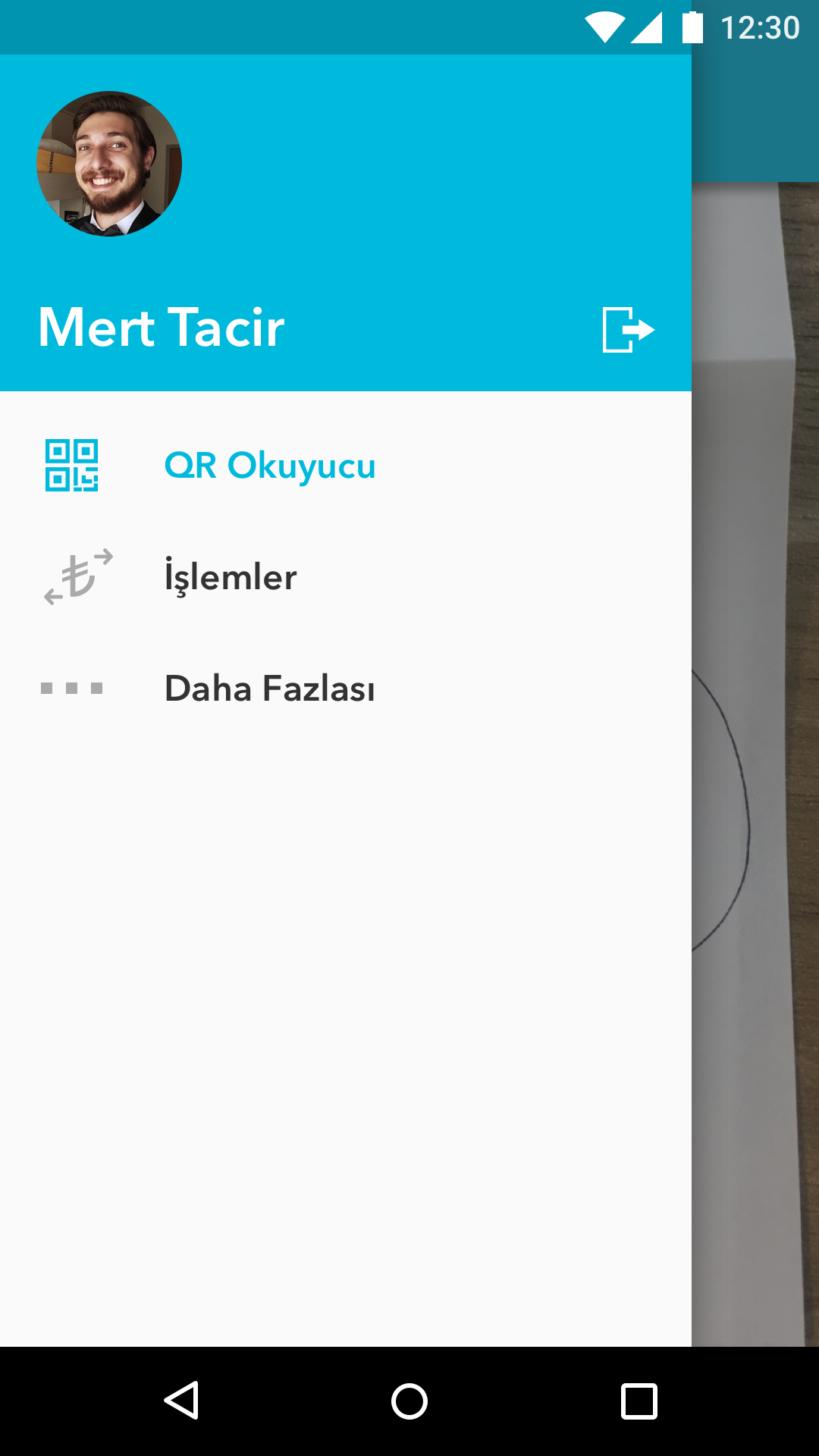Tap the system back button
The image size is (819, 1456).
[x=181, y=1401]
